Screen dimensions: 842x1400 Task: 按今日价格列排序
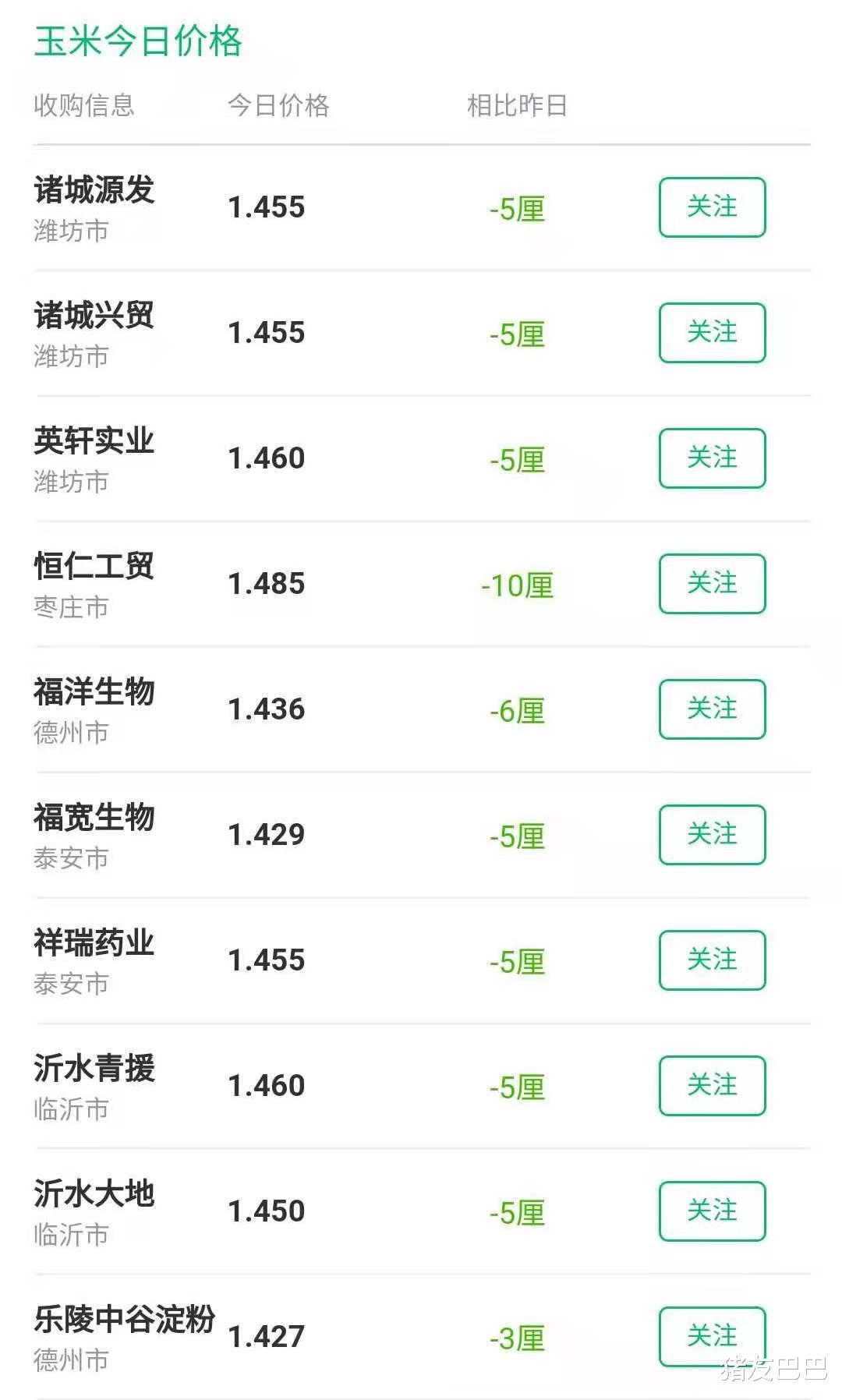pyautogui.click(x=279, y=107)
